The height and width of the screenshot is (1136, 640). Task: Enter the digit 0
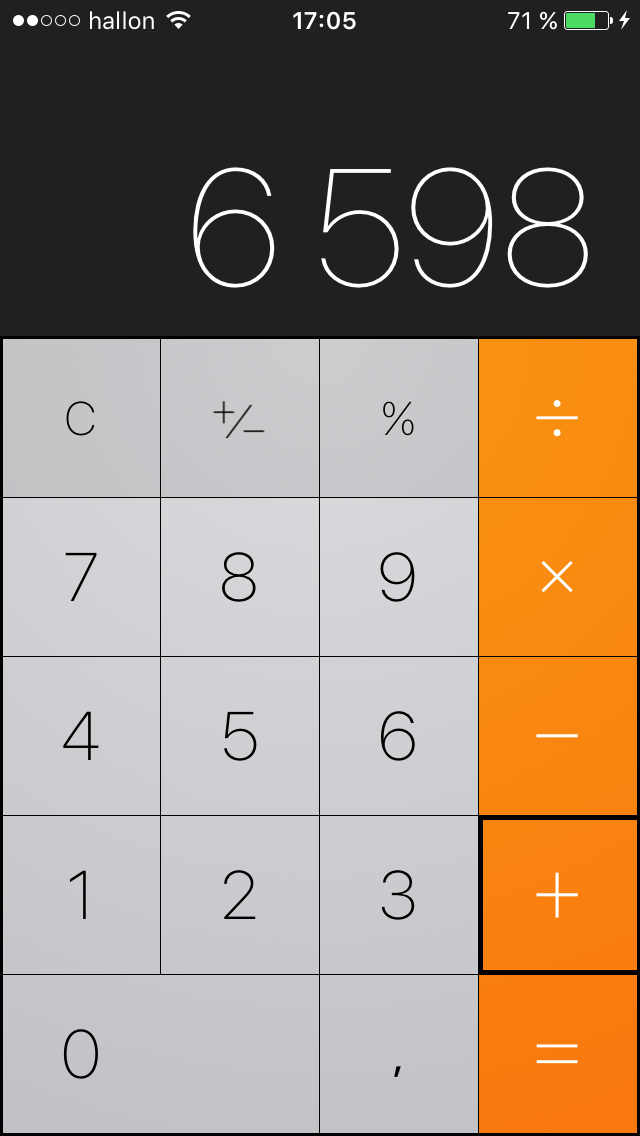click(160, 1054)
